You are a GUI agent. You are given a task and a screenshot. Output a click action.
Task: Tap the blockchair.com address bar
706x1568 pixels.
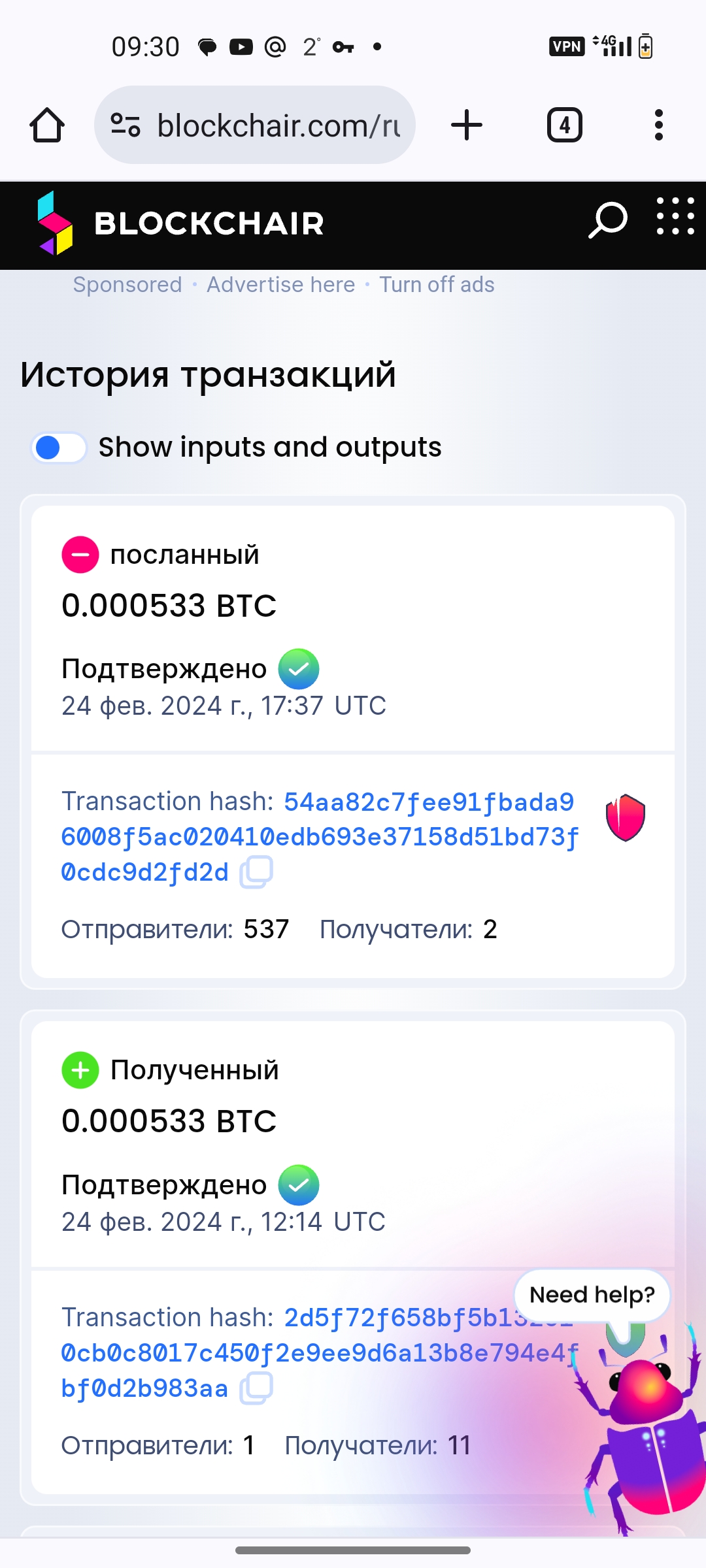tap(255, 125)
